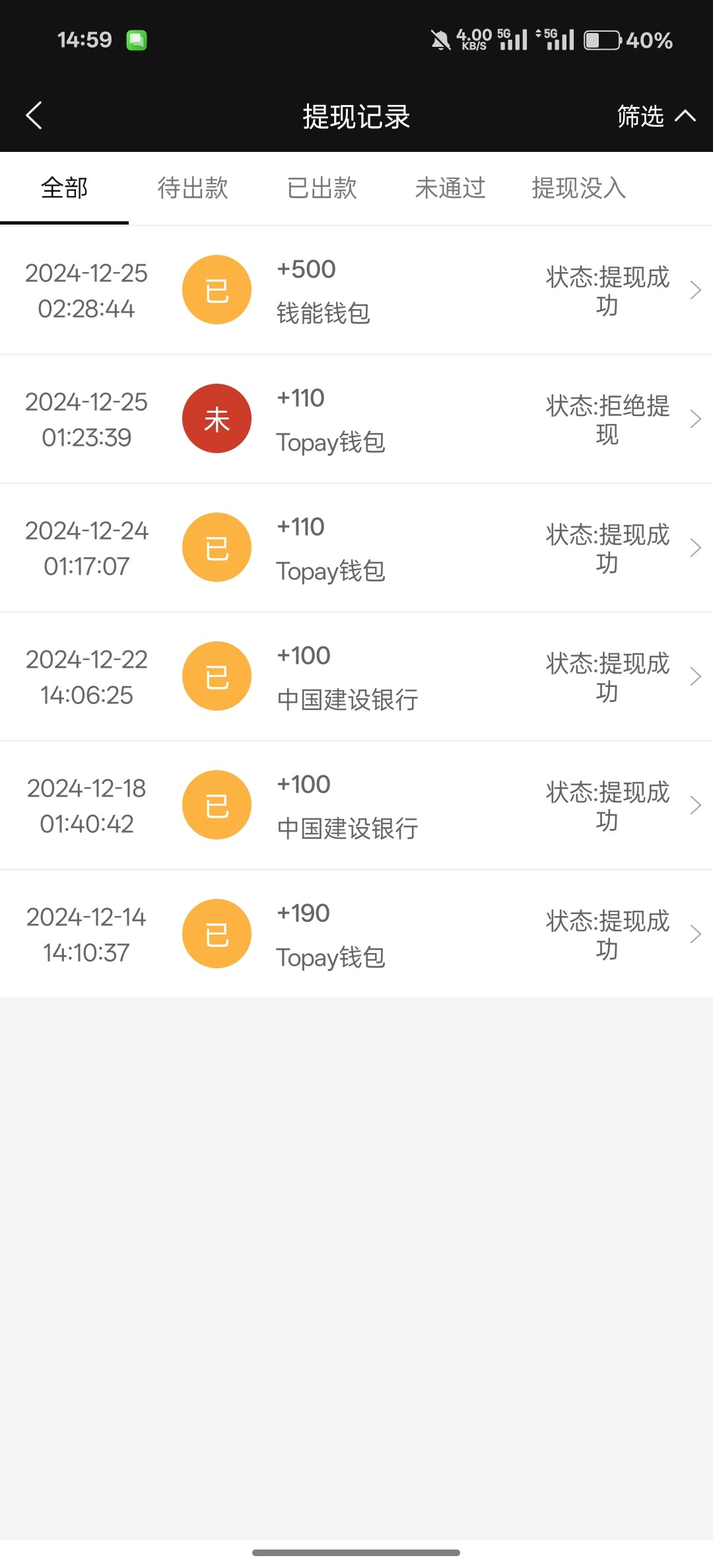Viewport: 713px width, 1568px height.
Task: Open the 2024-12-18 中国建设银行 withdrawal record
Action: 356,805
